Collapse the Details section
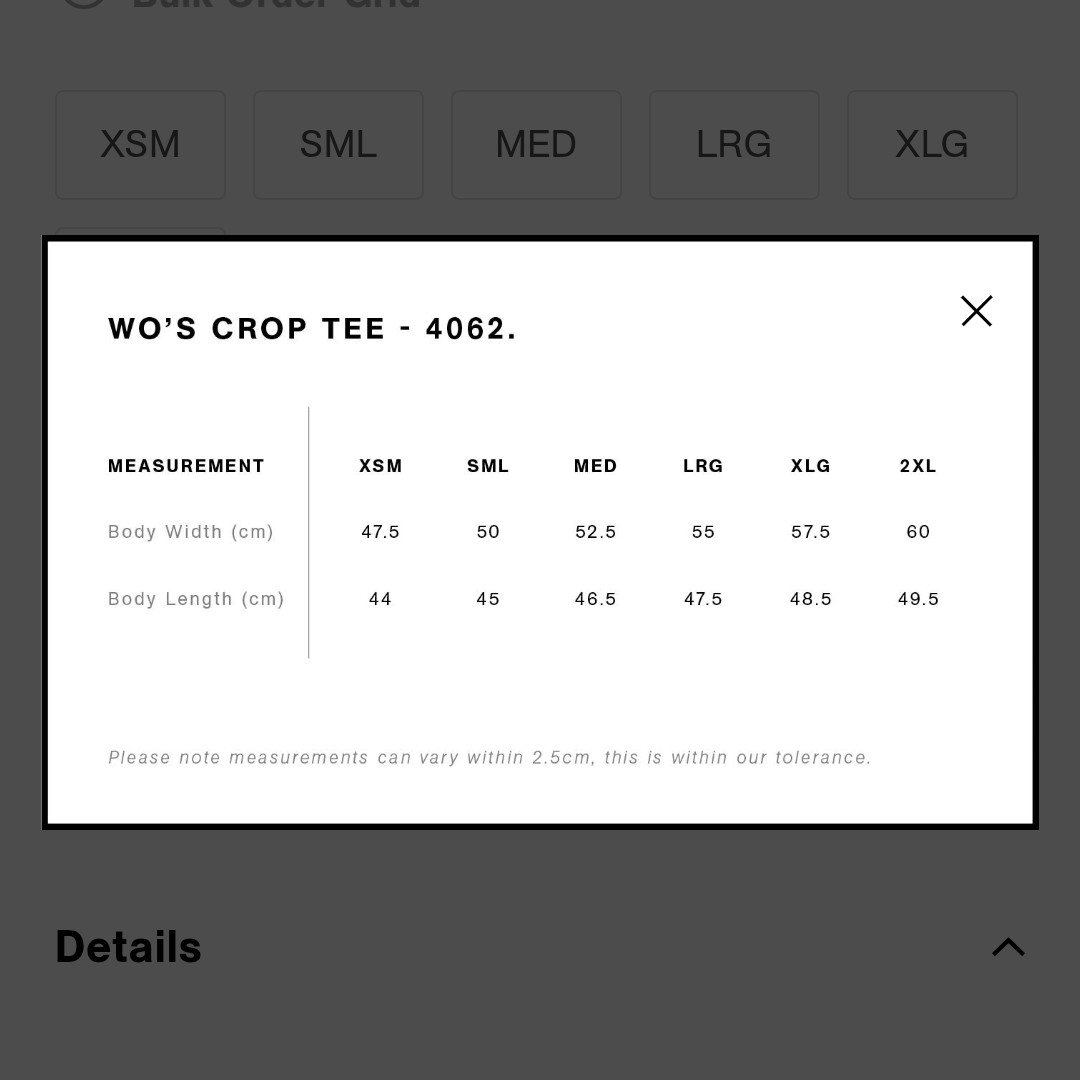The height and width of the screenshot is (1080, 1080). (x=1008, y=947)
